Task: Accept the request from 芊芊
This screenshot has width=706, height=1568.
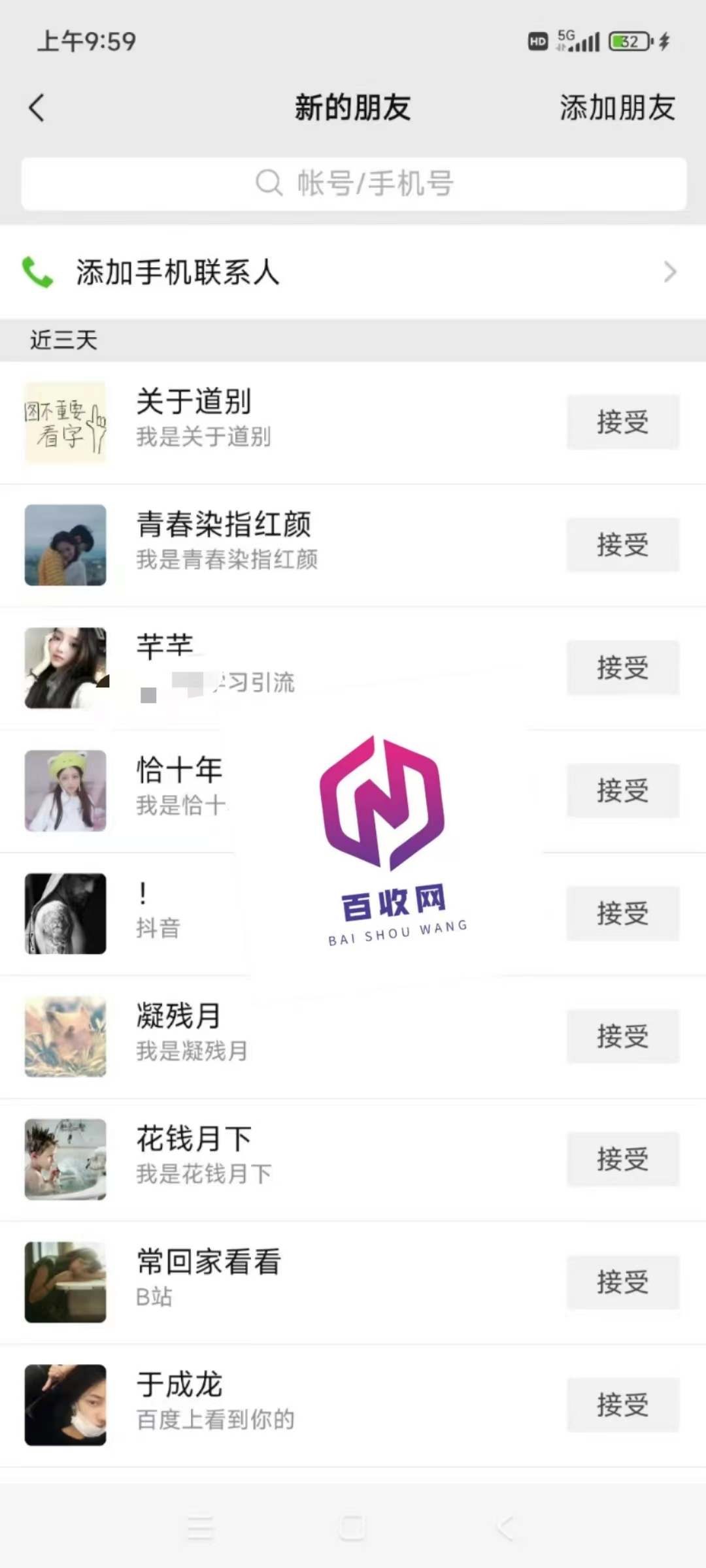Action: coord(622,668)
